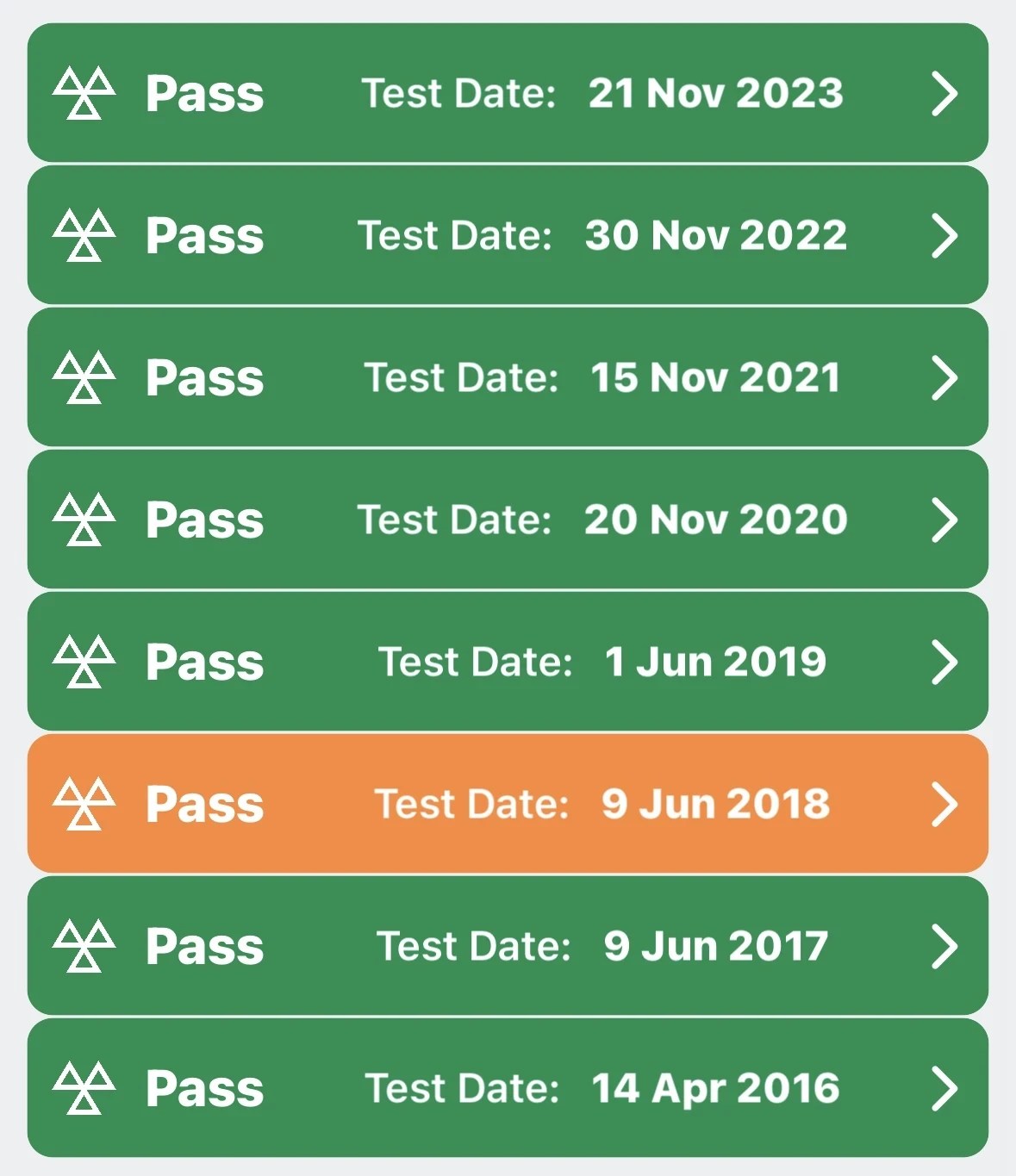Image resolution: width=1016 pixels, height=1176 pixels.
Task: Open the 21 Nov 2023 Pass result
Action: [x=508, y=93]
